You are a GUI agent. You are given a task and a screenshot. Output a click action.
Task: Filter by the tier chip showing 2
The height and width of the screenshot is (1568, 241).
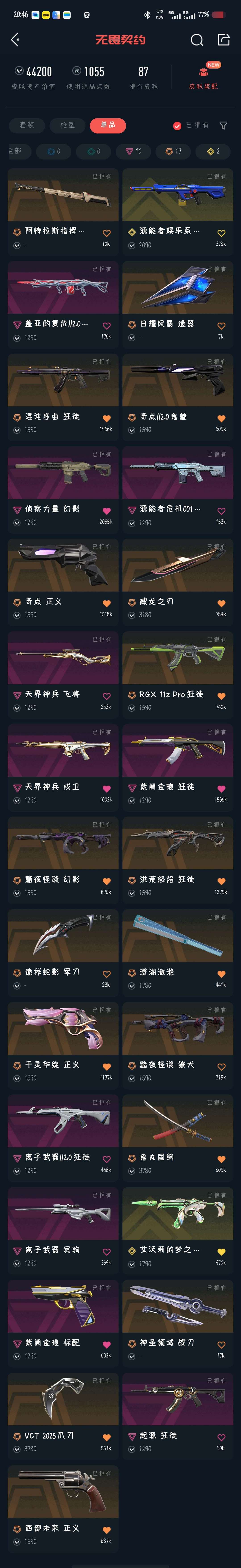(x=213, y=151)
